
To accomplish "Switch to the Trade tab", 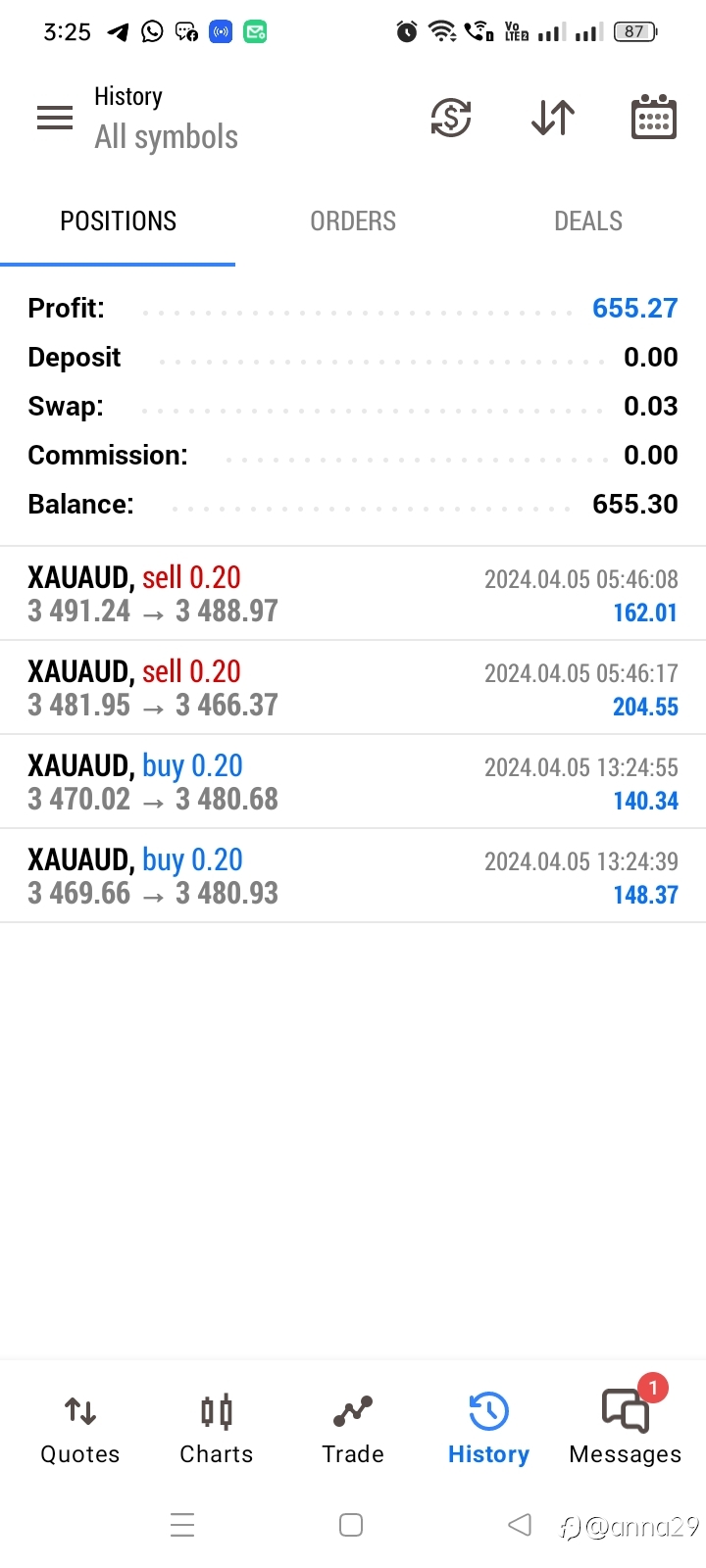I will (x=353, y=1429).
